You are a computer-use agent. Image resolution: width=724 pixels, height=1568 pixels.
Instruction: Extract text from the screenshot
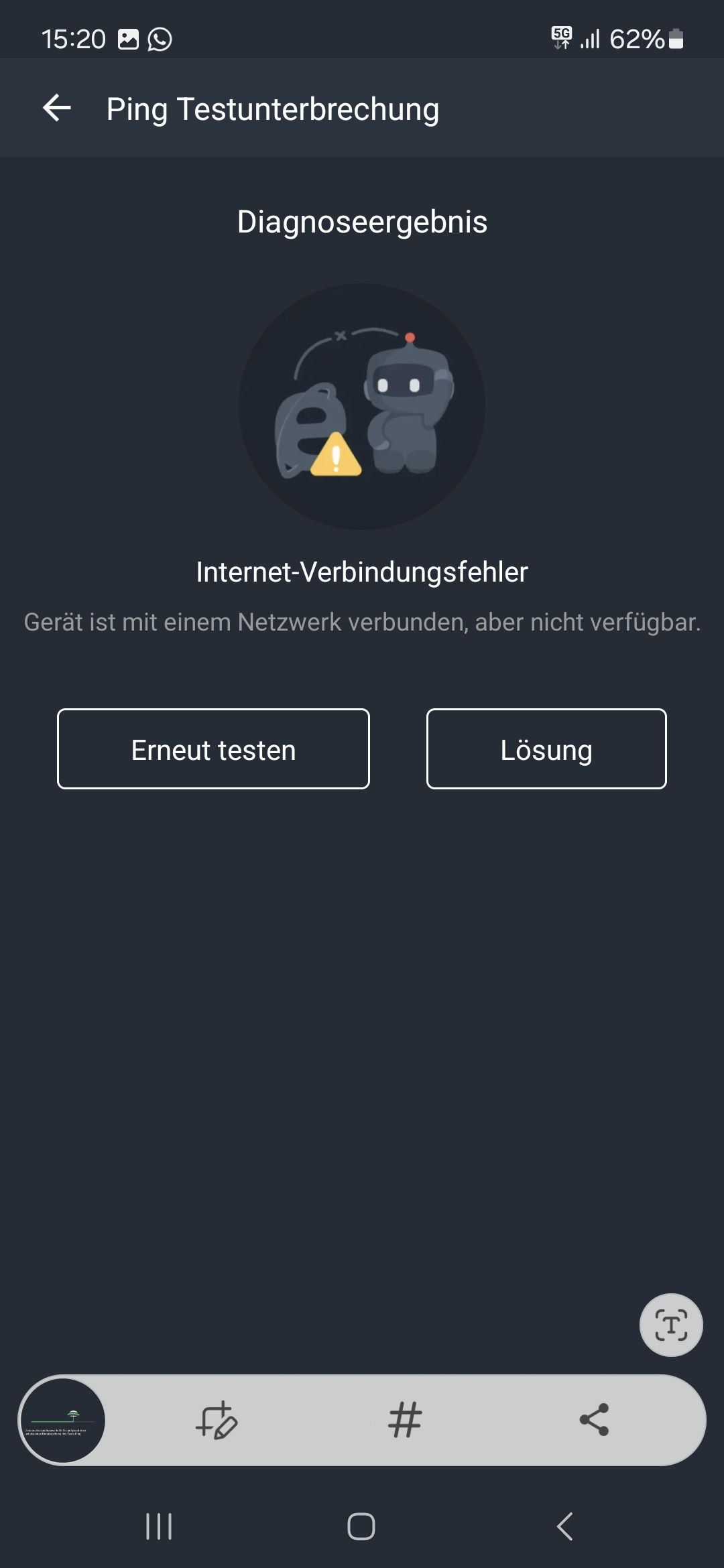[671, 1325]
